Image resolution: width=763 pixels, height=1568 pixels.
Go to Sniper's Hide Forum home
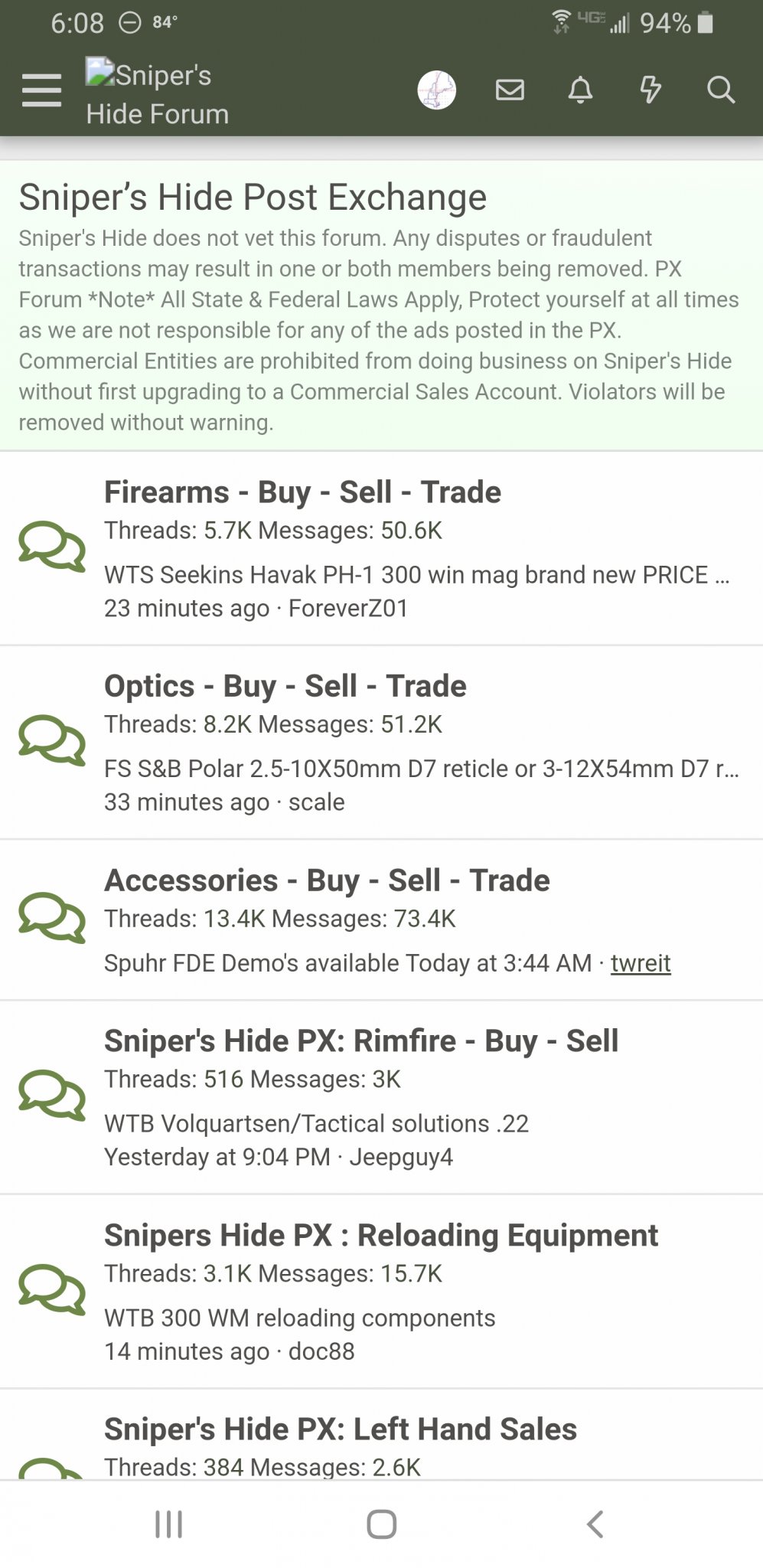(158, 93)
